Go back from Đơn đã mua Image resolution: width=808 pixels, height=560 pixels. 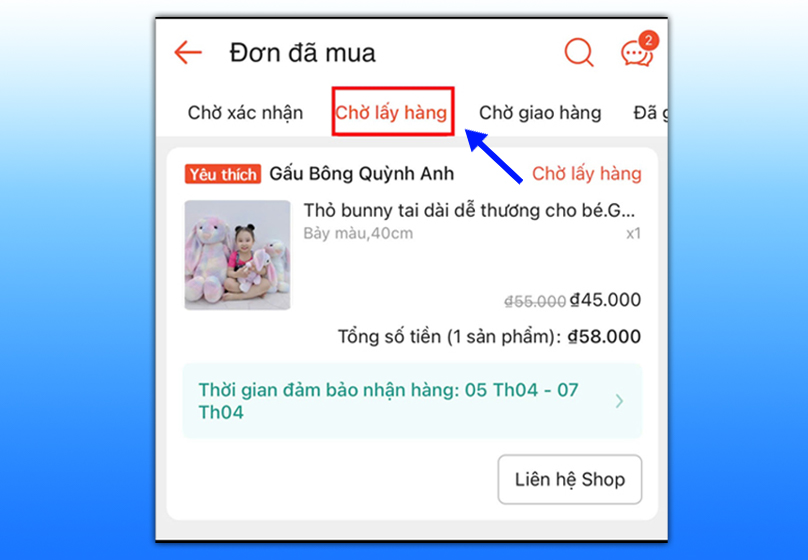[x=188, y=52]
